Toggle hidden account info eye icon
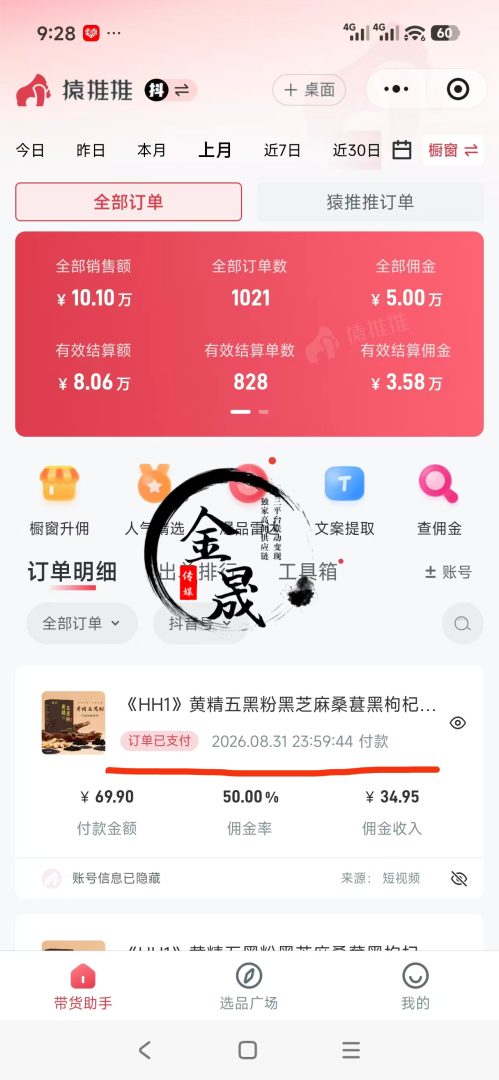The image size is (499, 1080). point(458,878)
